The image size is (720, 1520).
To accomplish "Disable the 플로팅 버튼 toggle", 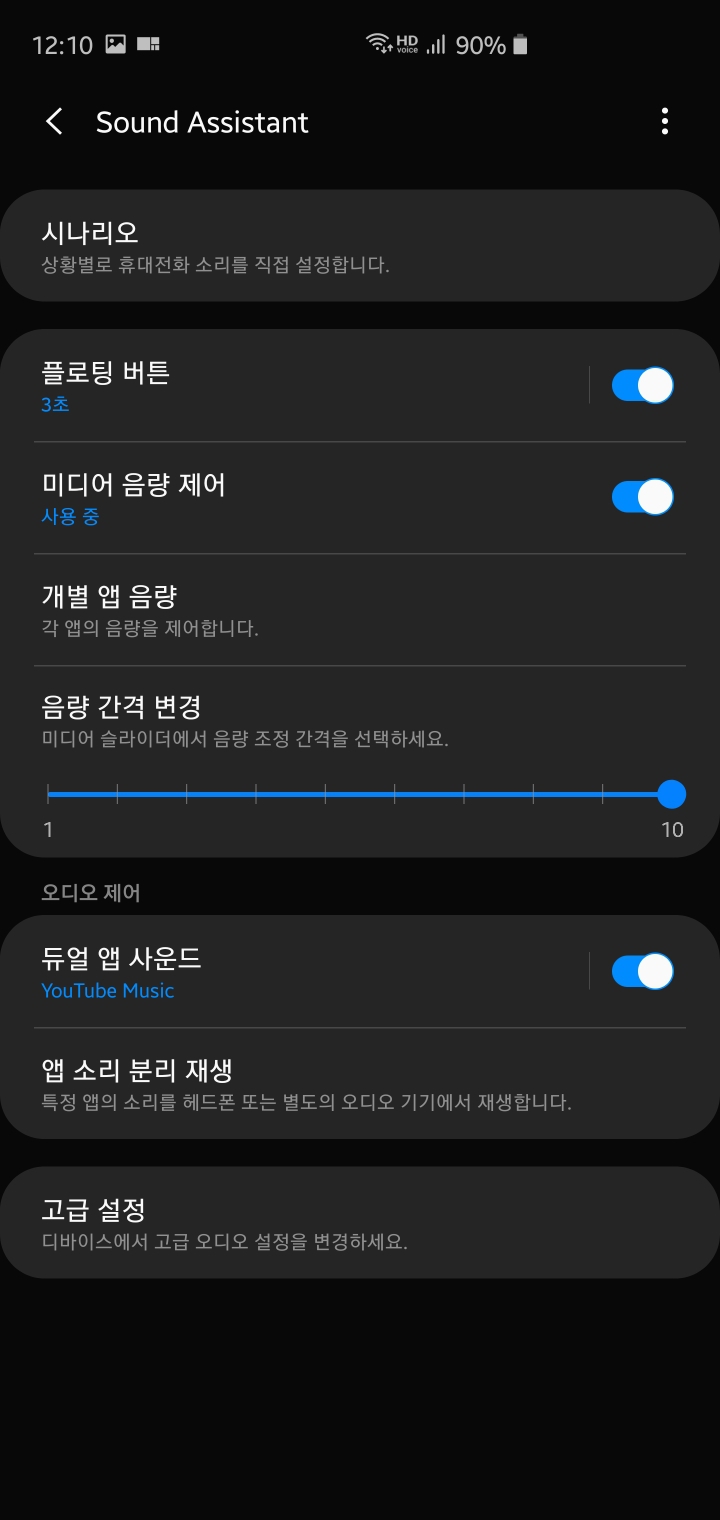I will 641,385.
